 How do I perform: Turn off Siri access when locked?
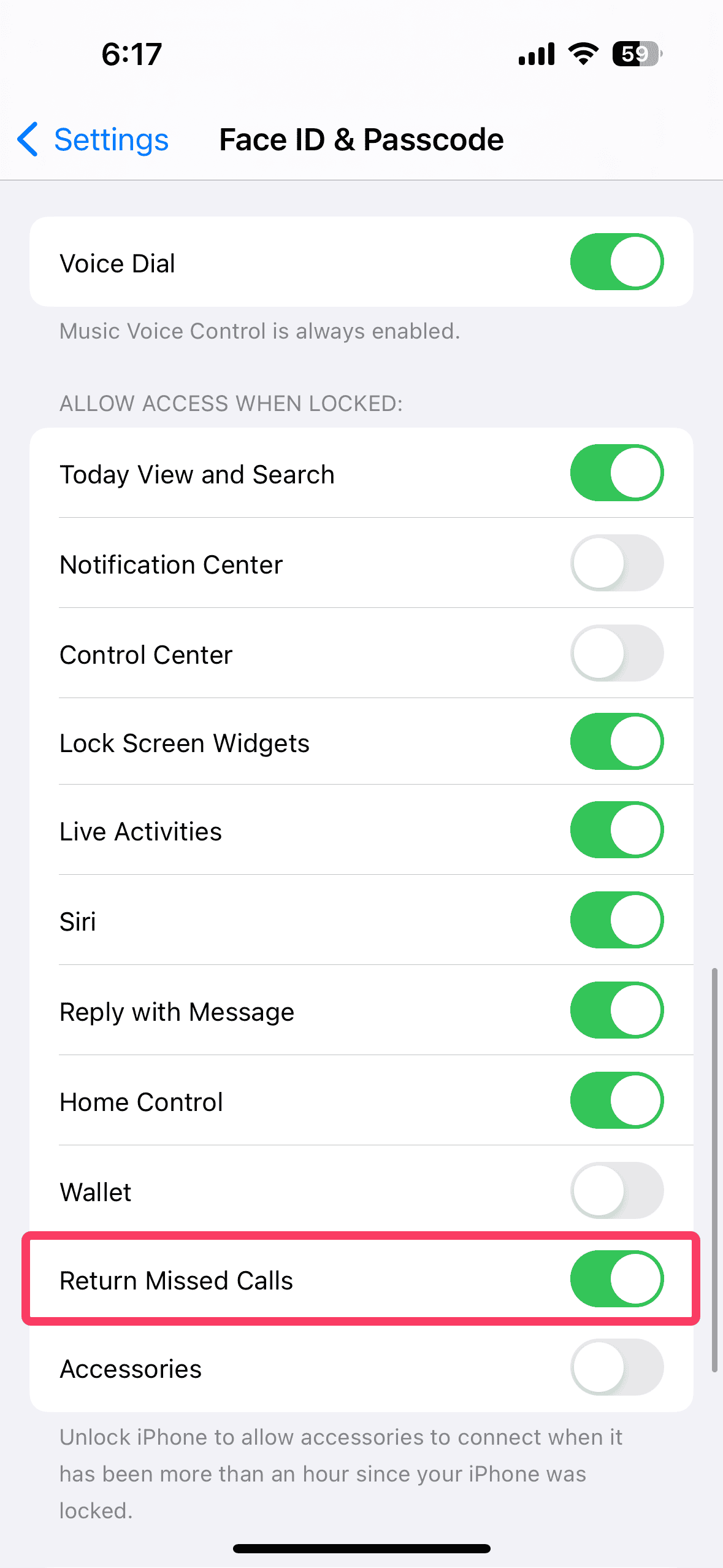pos(616,920)
